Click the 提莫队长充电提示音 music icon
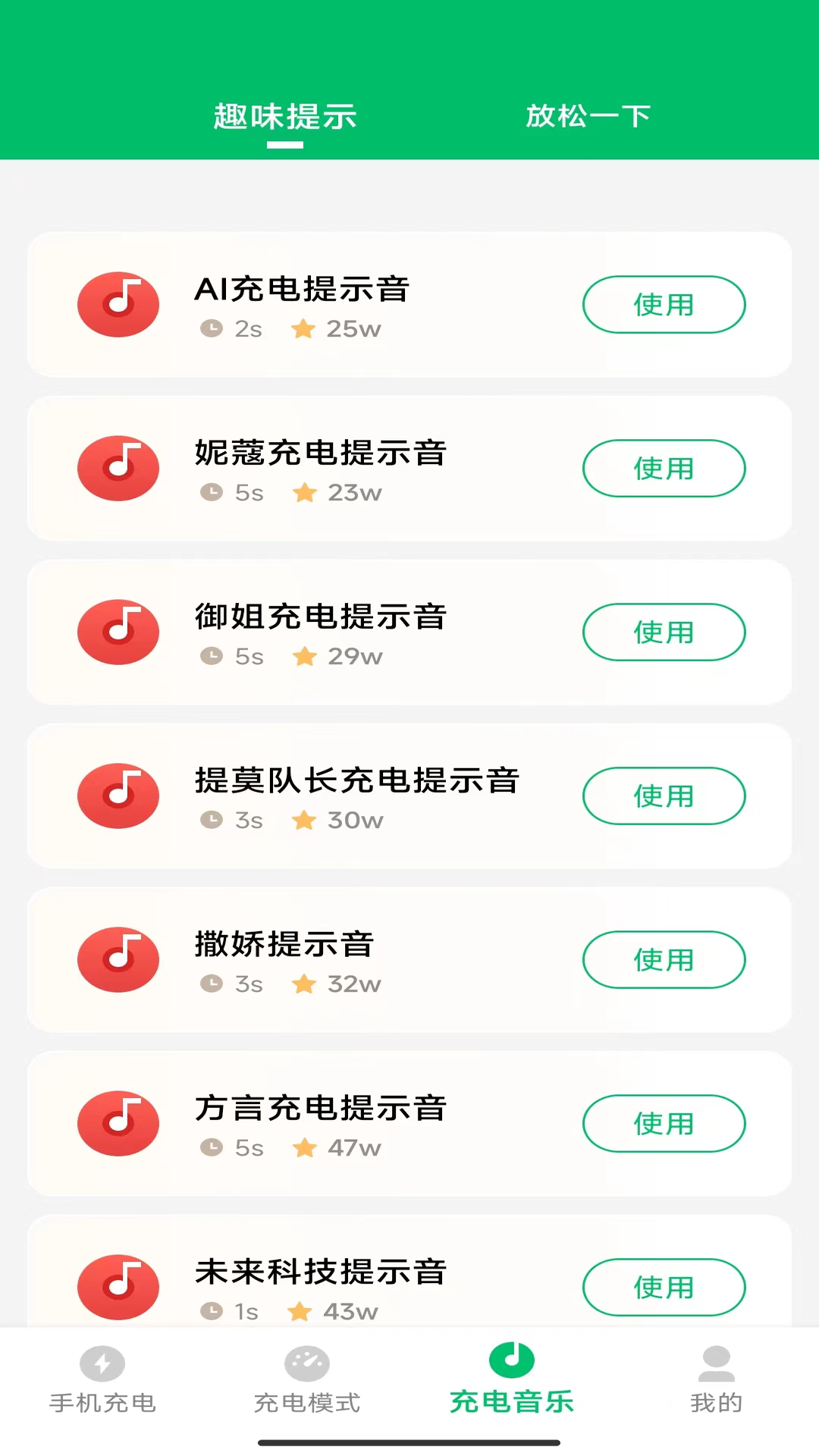 coord(118,795)
